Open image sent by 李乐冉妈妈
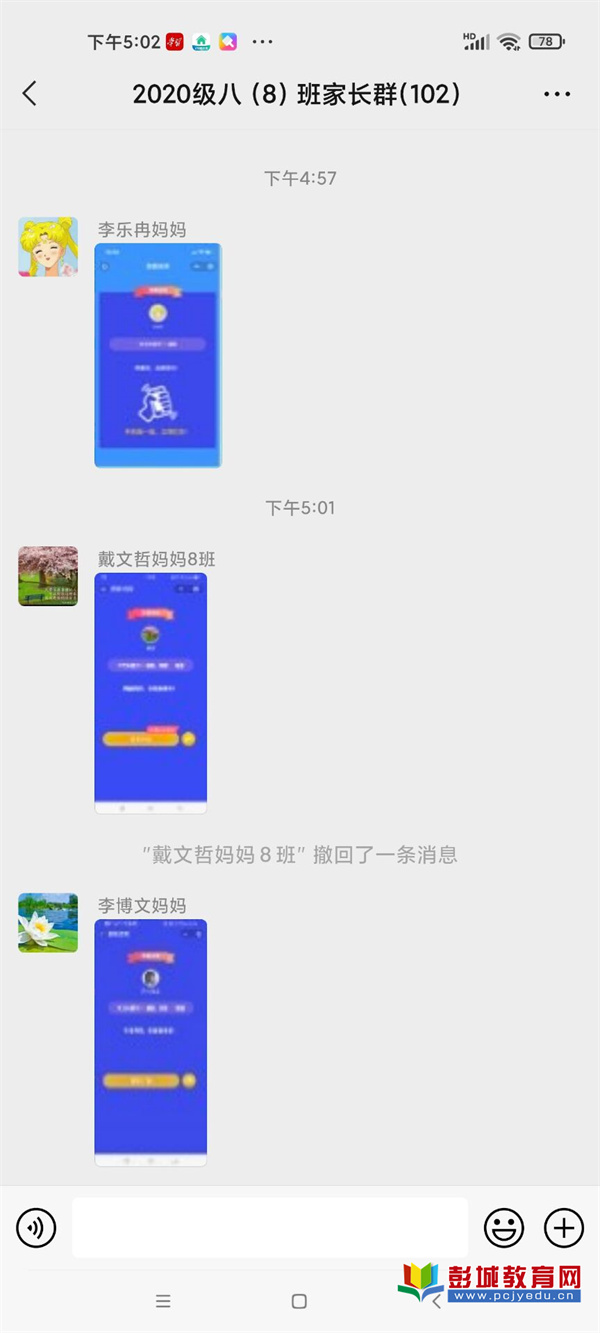Screen dimensions: 600x1333 pos(157,355)
